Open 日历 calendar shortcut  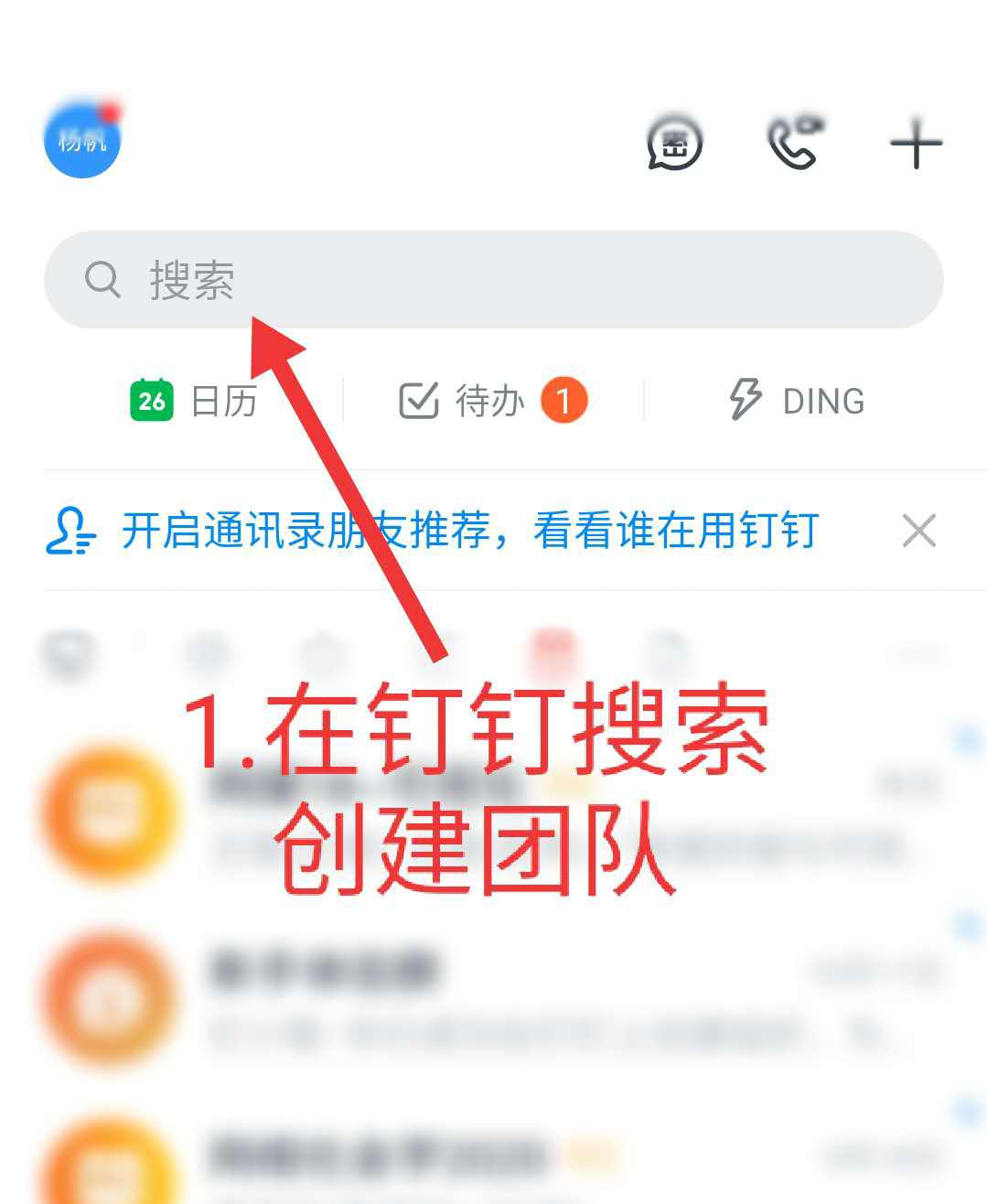[x=194, y=401]
